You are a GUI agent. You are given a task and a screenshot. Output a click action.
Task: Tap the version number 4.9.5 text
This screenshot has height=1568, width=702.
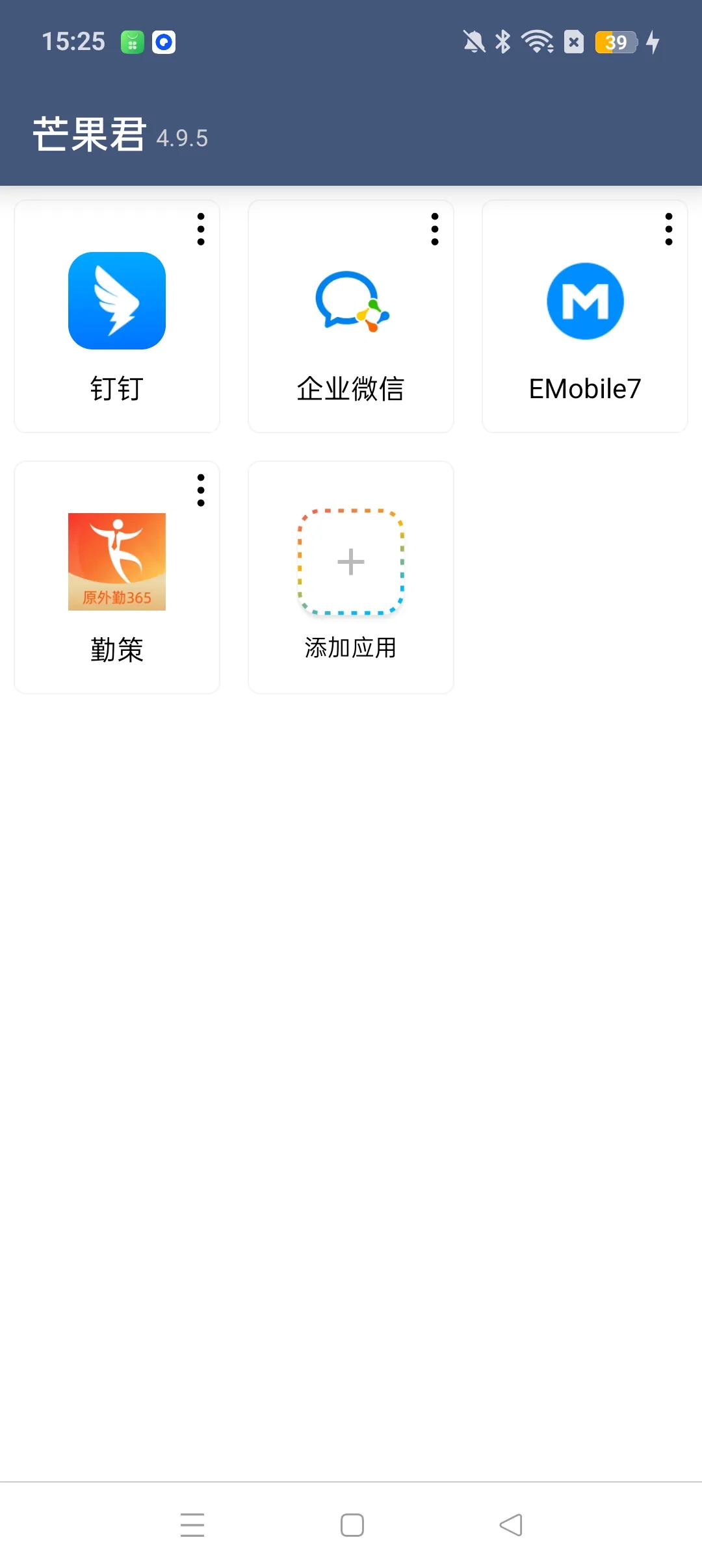[x=183, y=138]
